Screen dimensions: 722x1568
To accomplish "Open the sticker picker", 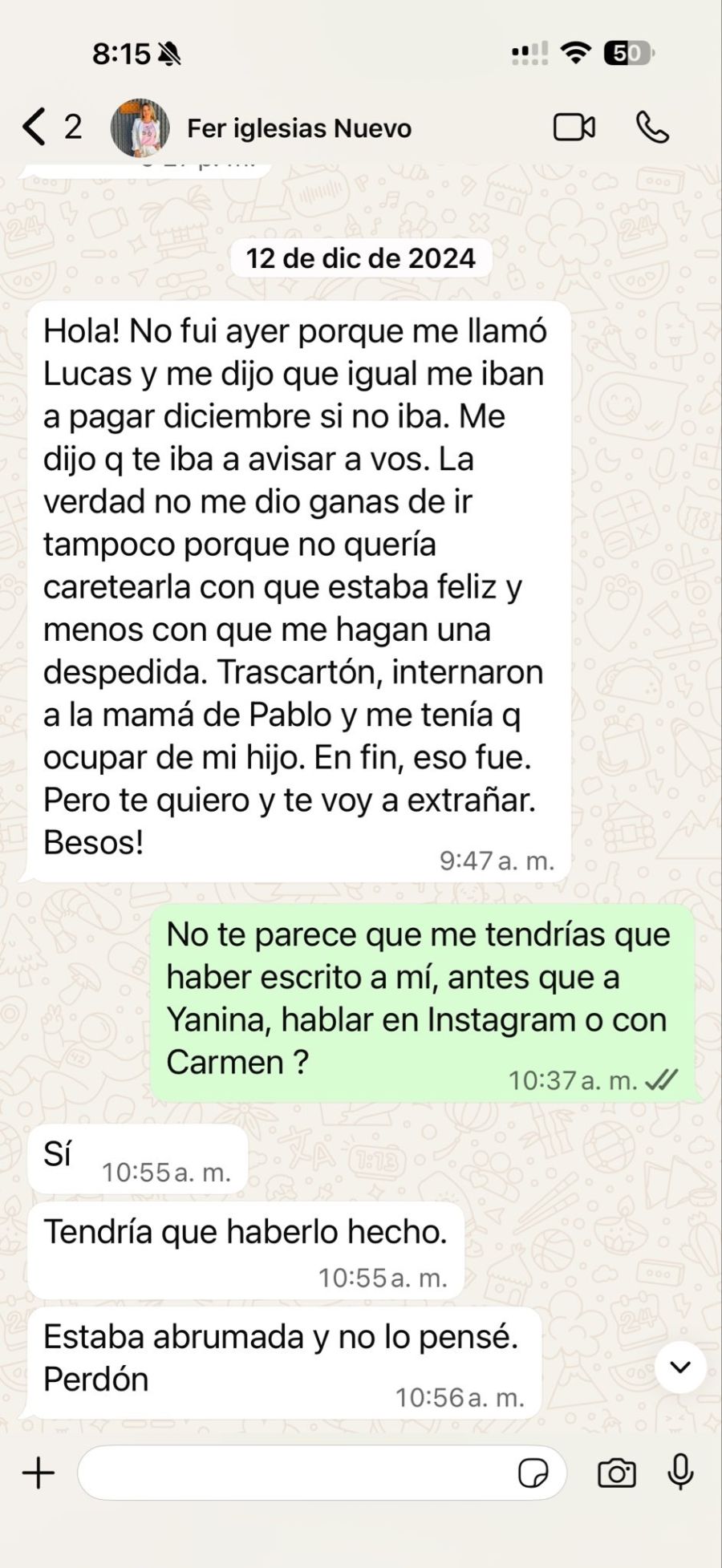I will [533, 1473].
